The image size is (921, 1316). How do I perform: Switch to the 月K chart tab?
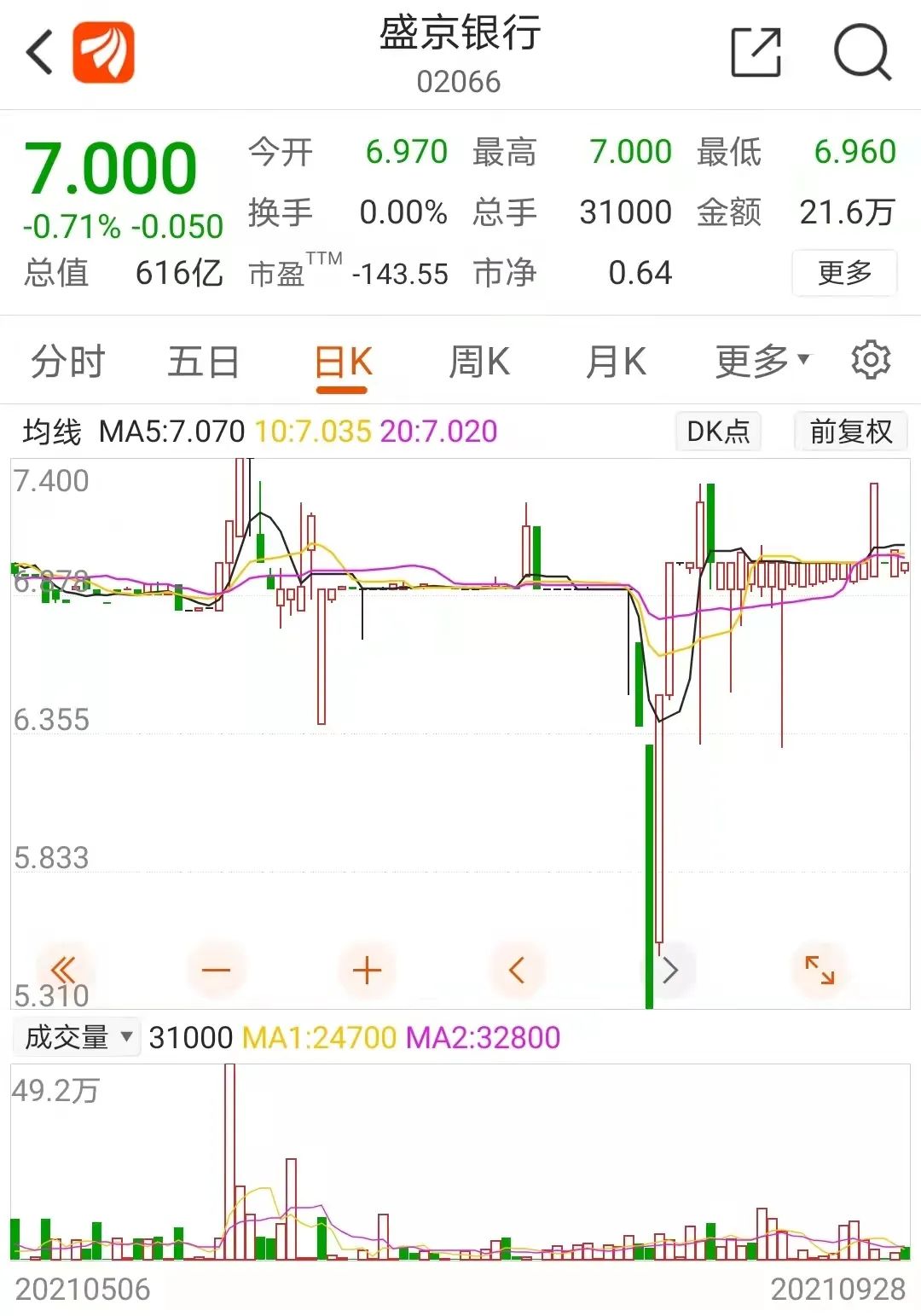(616, 362)
